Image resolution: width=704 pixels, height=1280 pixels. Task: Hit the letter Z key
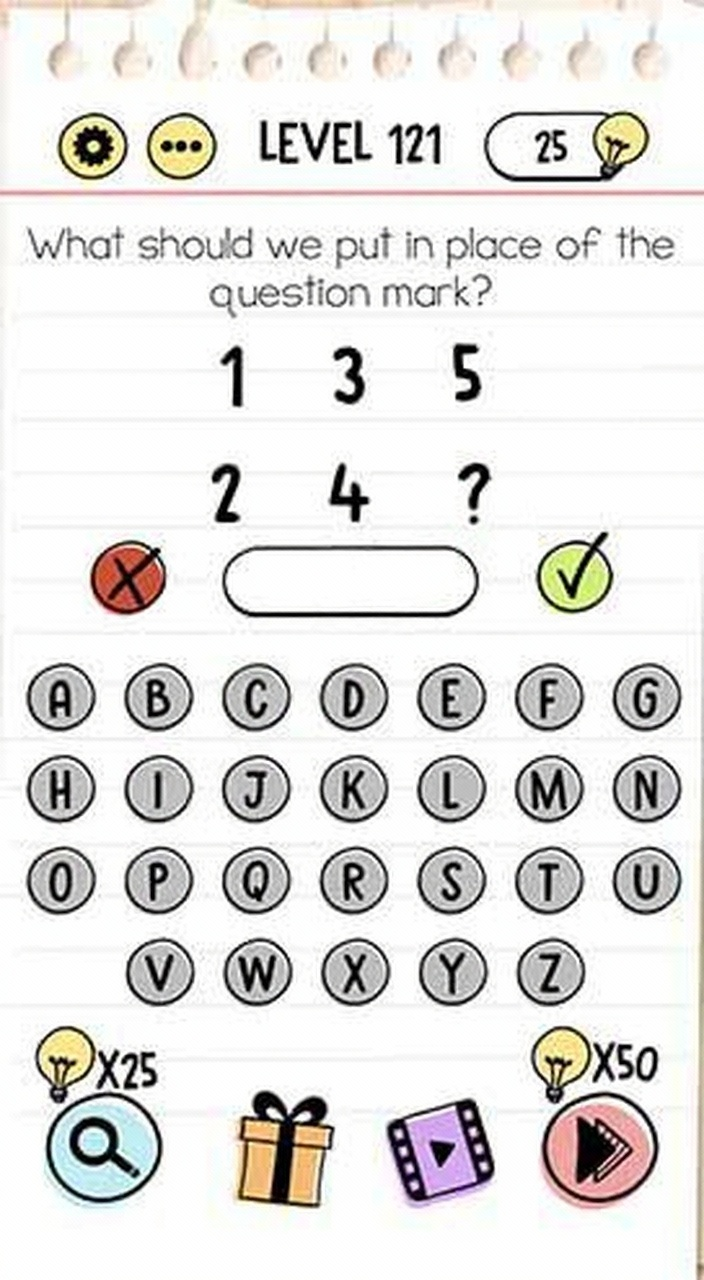click(549, 971)
